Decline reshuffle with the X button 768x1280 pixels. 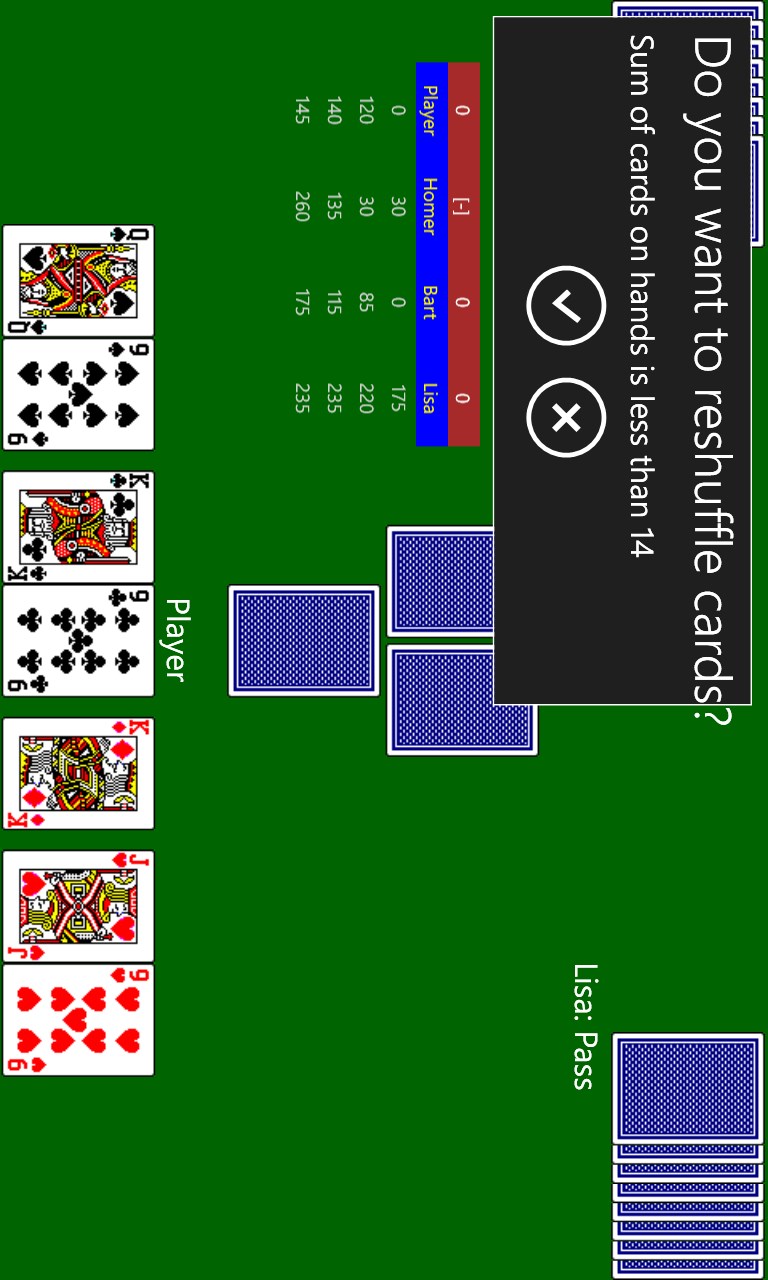[566, 417]
